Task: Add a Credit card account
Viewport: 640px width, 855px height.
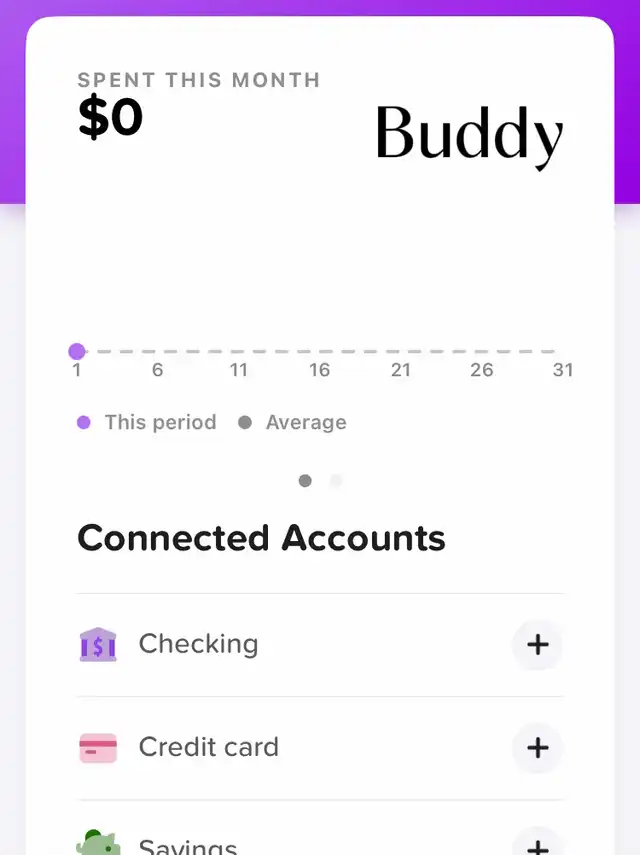Action: click(537, 748)
